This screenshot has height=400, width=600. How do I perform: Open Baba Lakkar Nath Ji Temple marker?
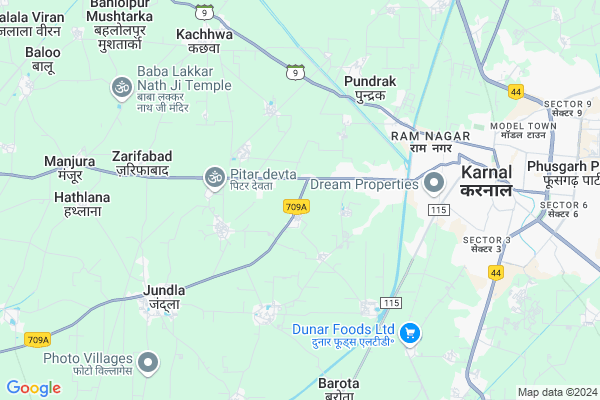(123, 88)
